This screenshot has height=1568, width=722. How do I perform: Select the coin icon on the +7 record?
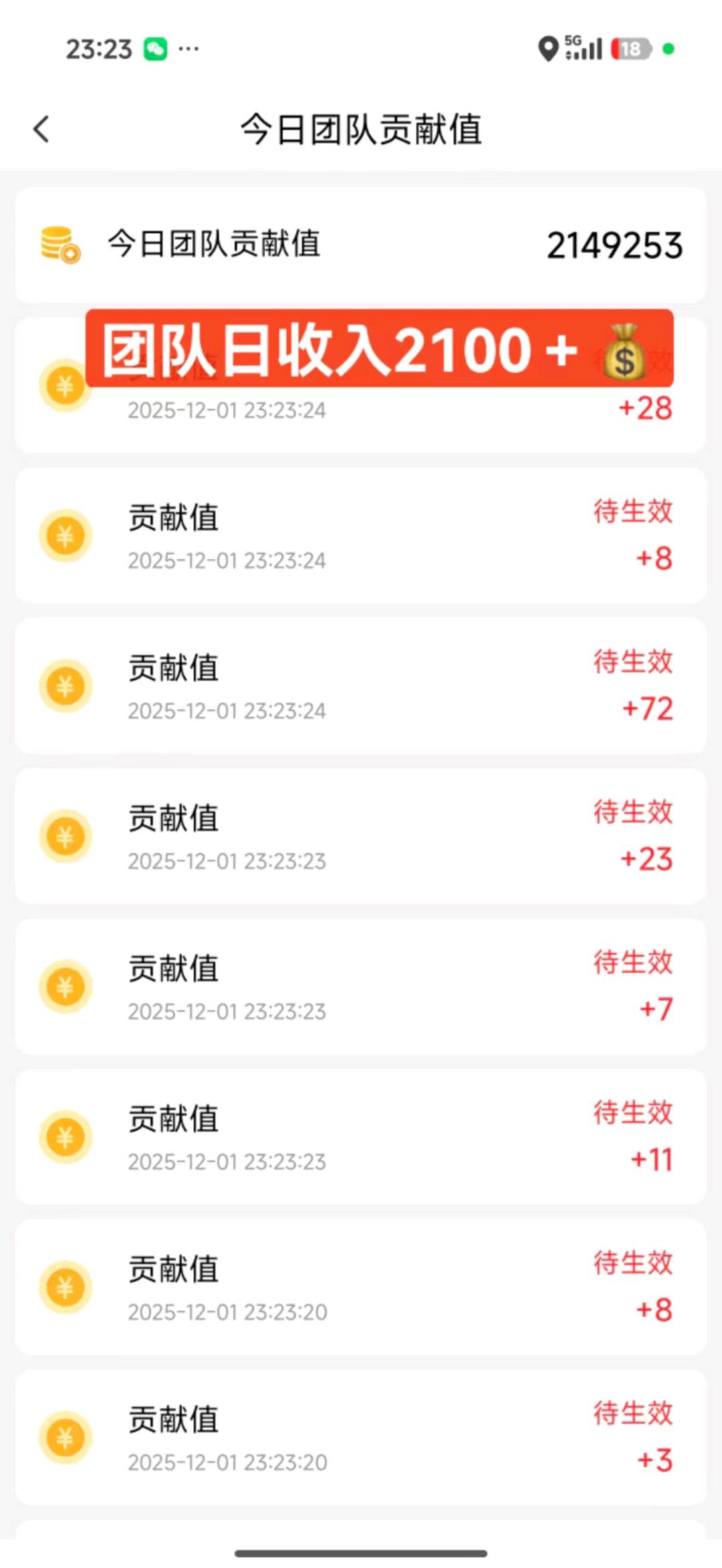click(65, 987)
